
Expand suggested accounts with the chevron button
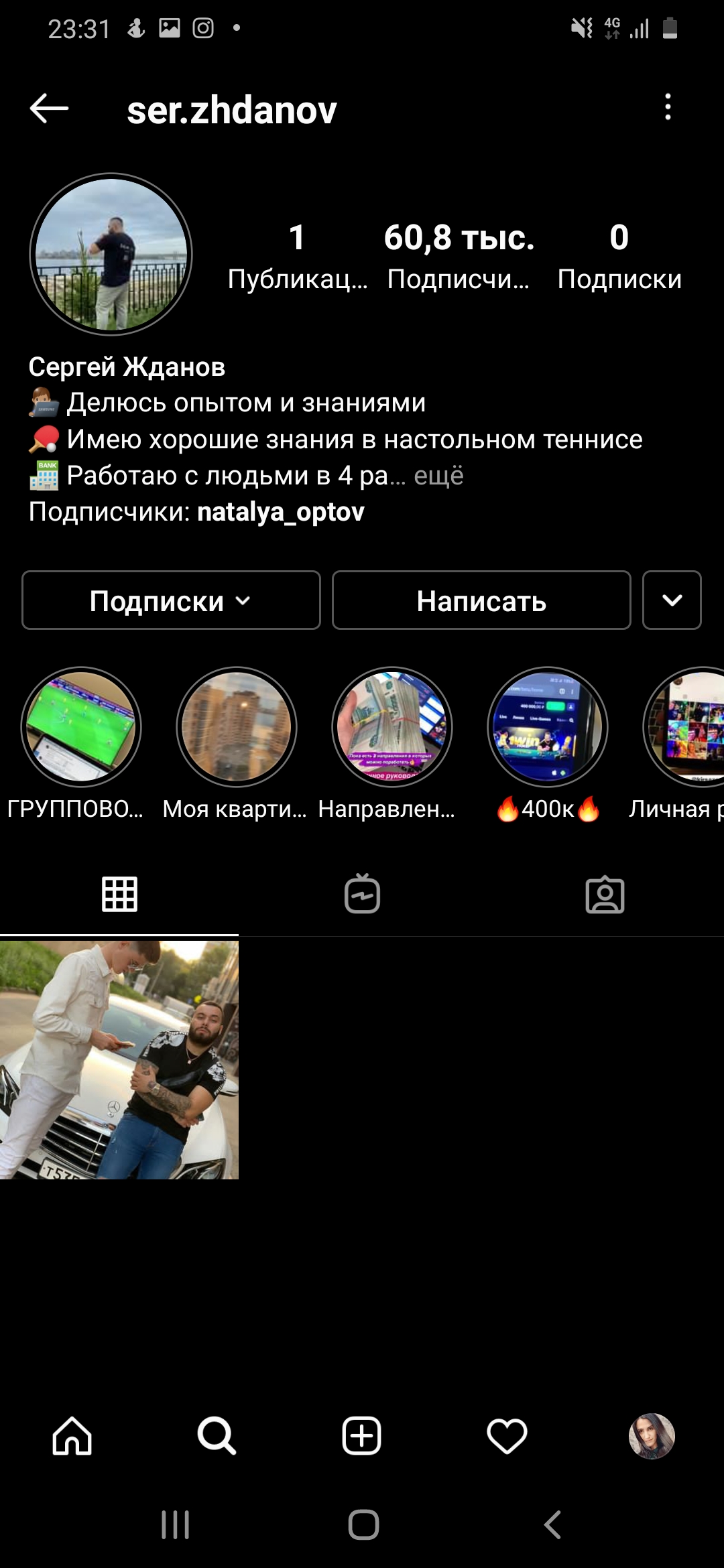coord(672,600)
